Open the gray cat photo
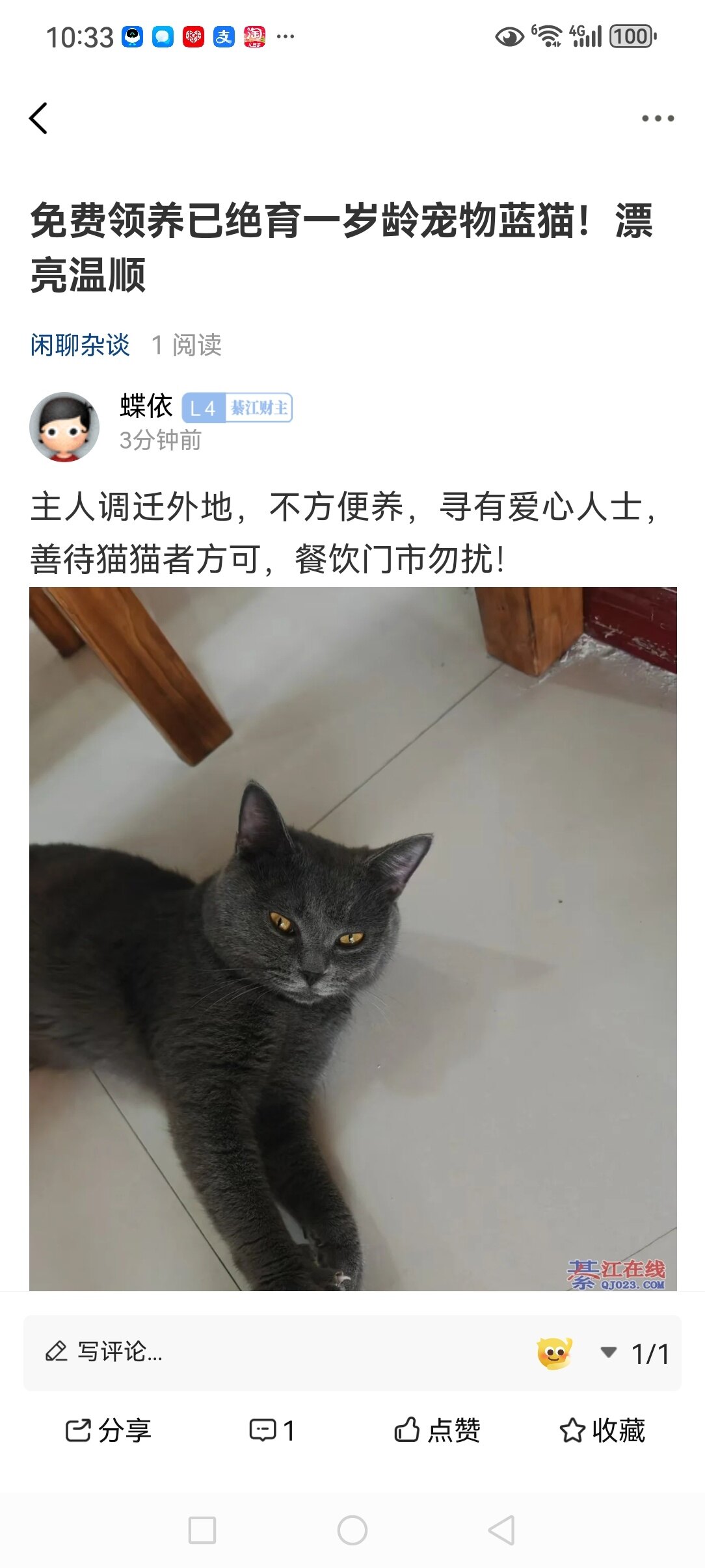 (352, 938)
